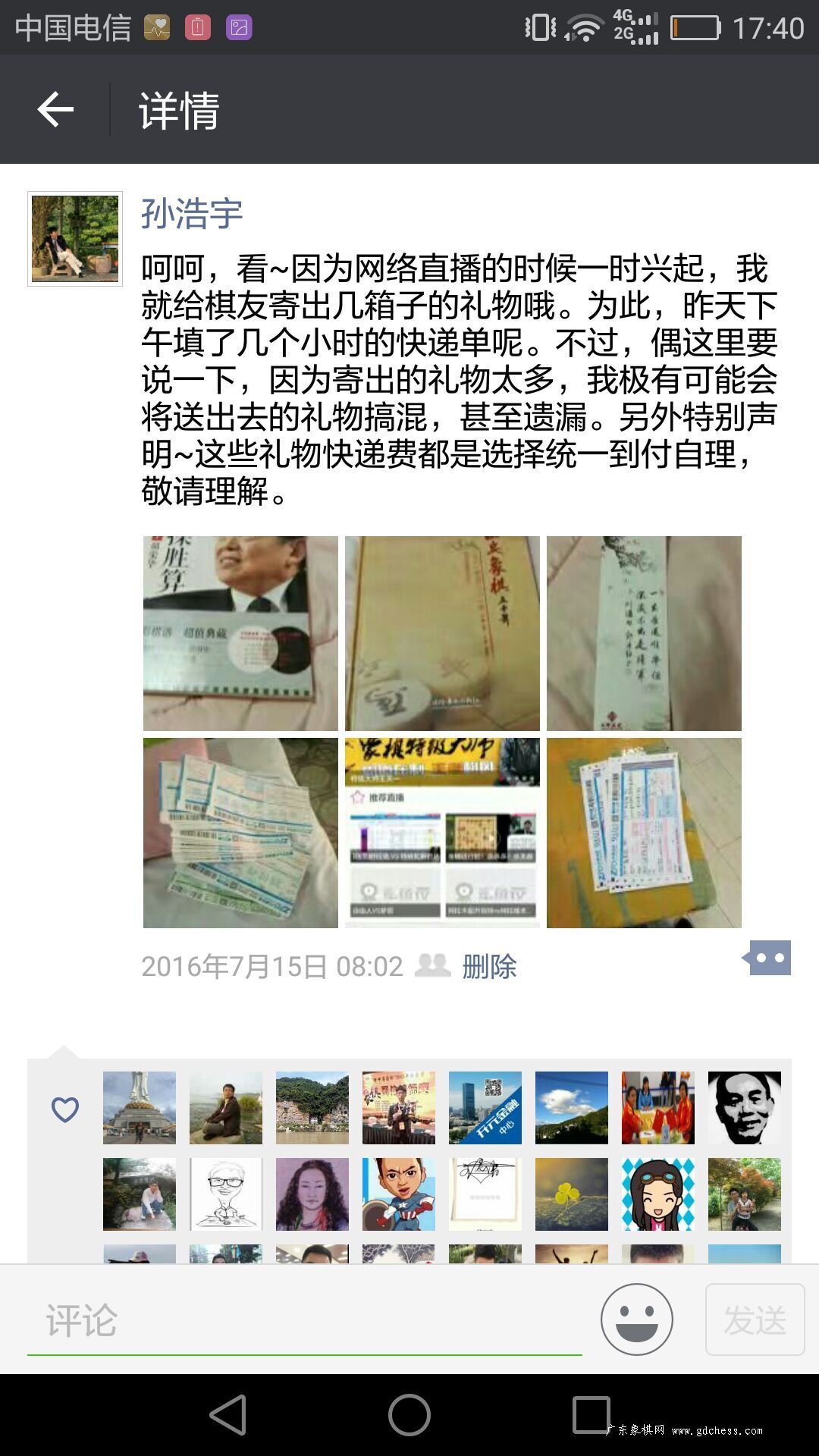This screenshot has width=819, height=1456.
Task: Send the comment with 发送
Action: 755,1319
